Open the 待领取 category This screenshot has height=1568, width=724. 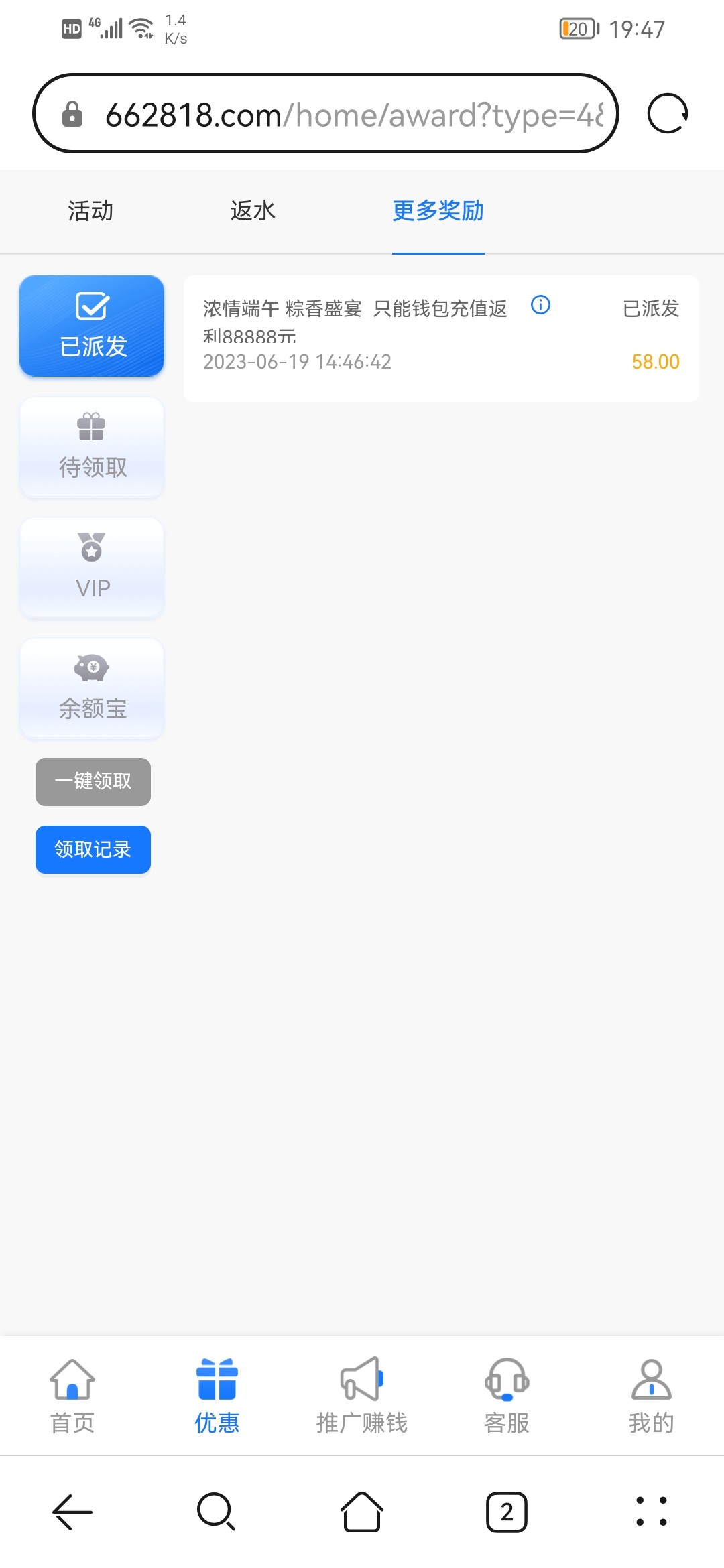(x=92, y=447)
